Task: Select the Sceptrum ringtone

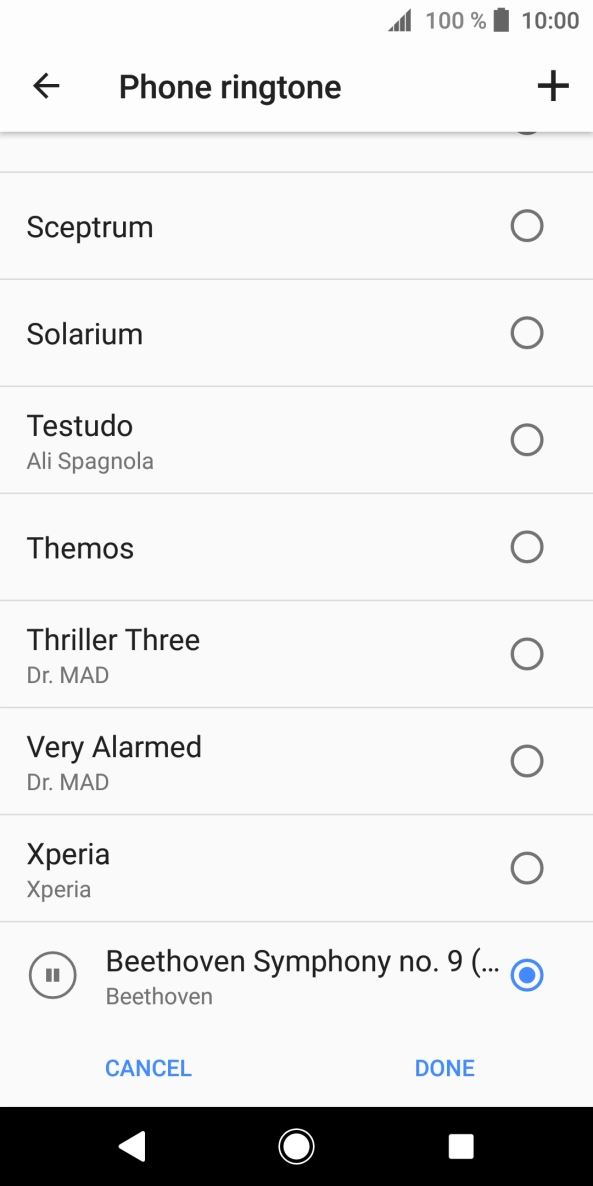Action: (x=296, y=226)
